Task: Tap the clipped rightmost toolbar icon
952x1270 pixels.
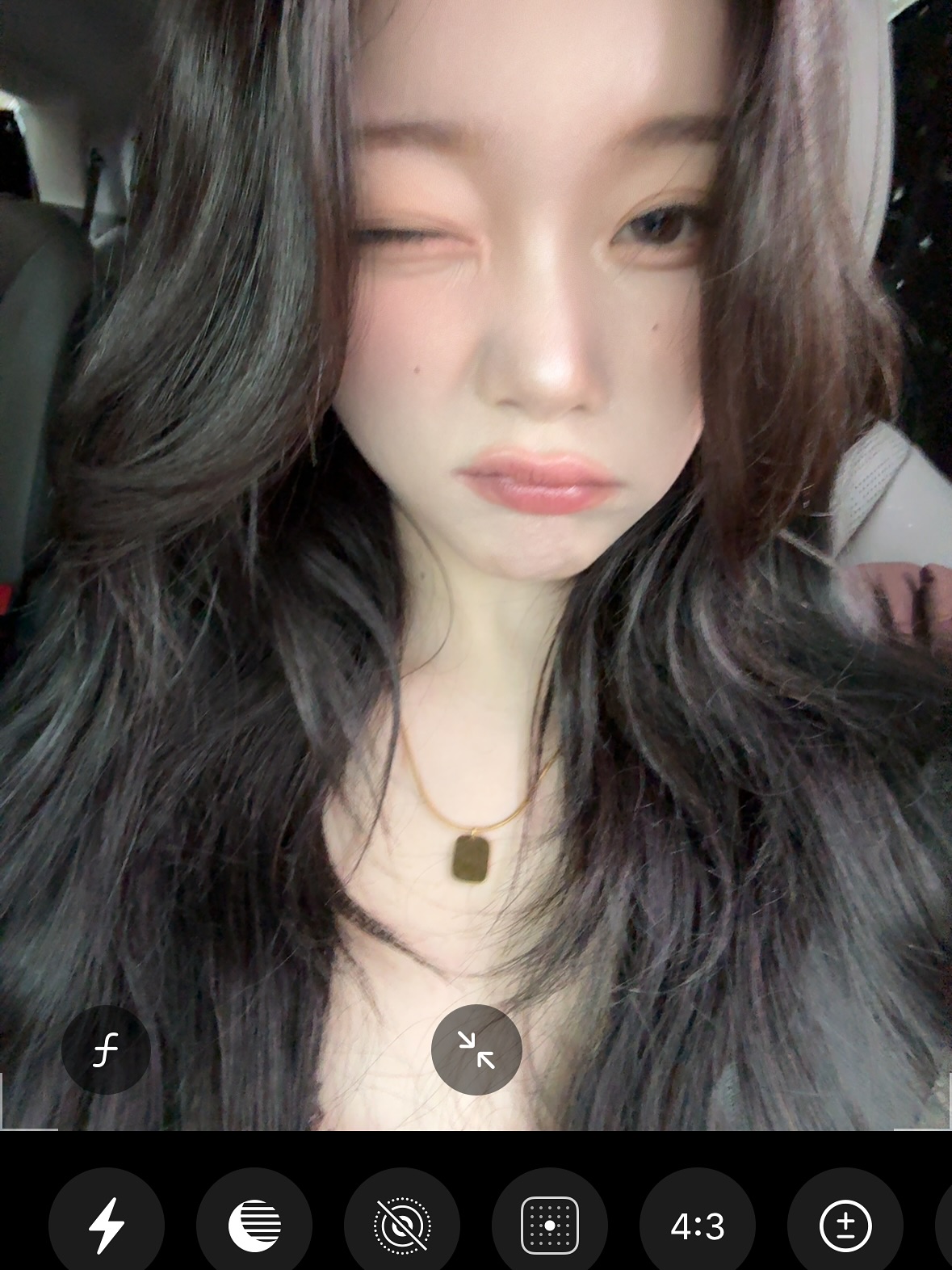Action: (945, 1224)
